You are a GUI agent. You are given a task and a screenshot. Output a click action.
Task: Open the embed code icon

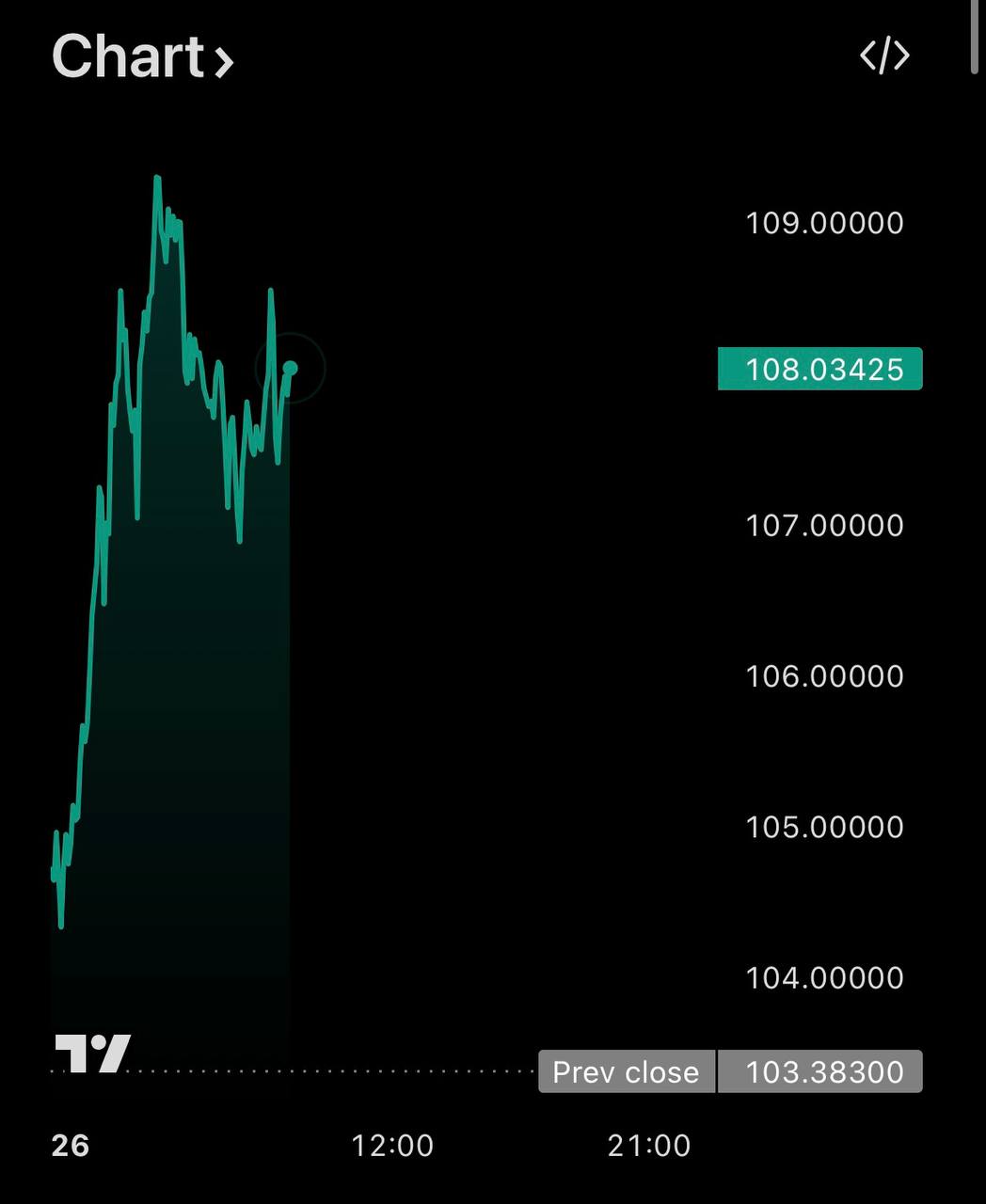(884, 55)
